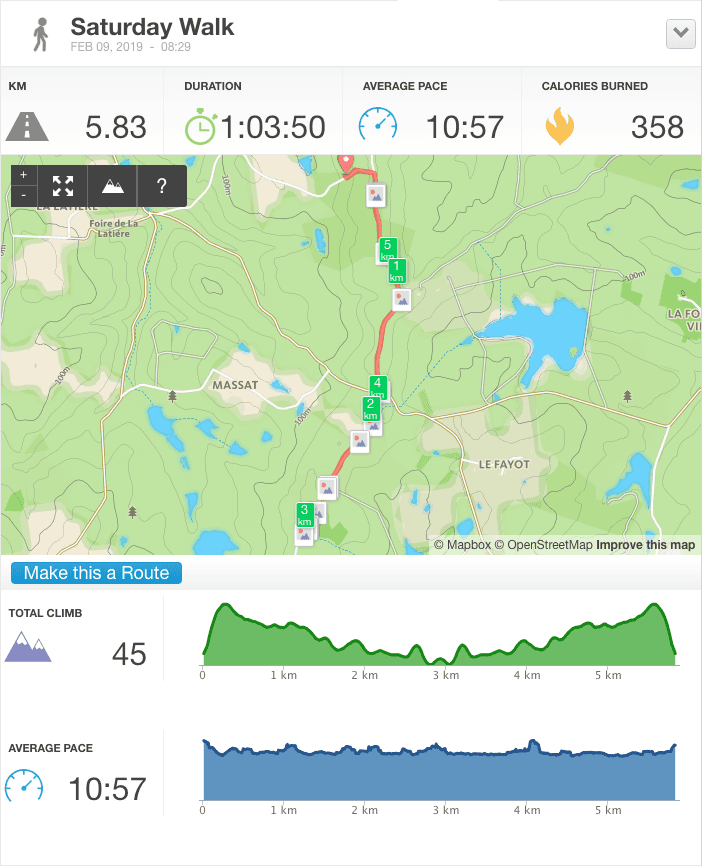Open Improve this map link
The image size is (702, 866).
645,545
